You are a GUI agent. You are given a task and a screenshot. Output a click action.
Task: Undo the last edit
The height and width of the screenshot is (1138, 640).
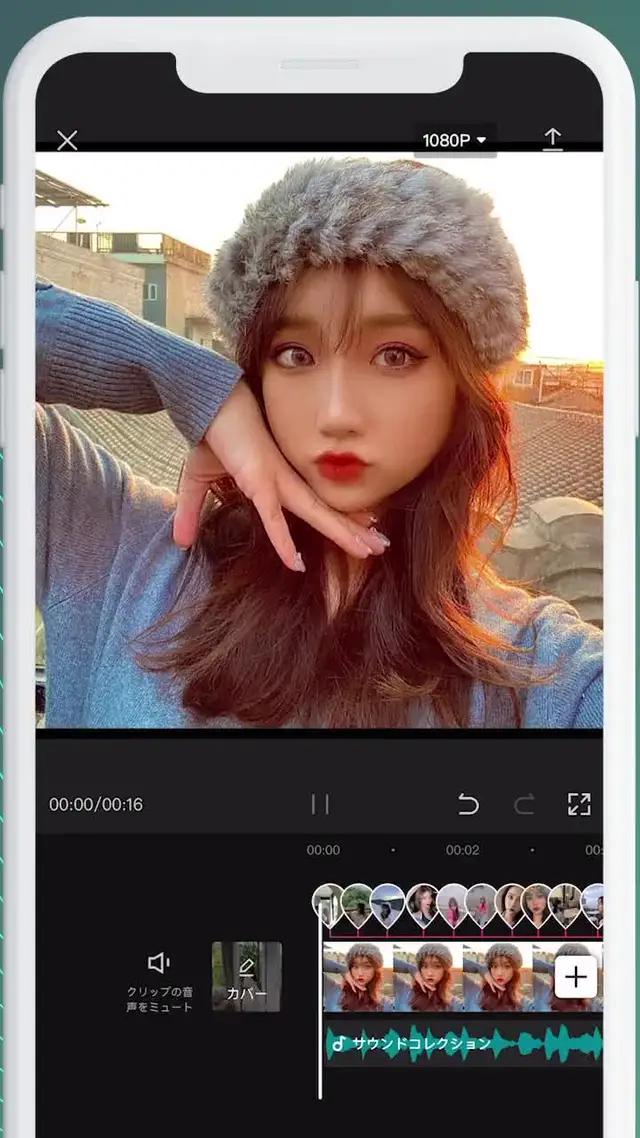(468, 804)
